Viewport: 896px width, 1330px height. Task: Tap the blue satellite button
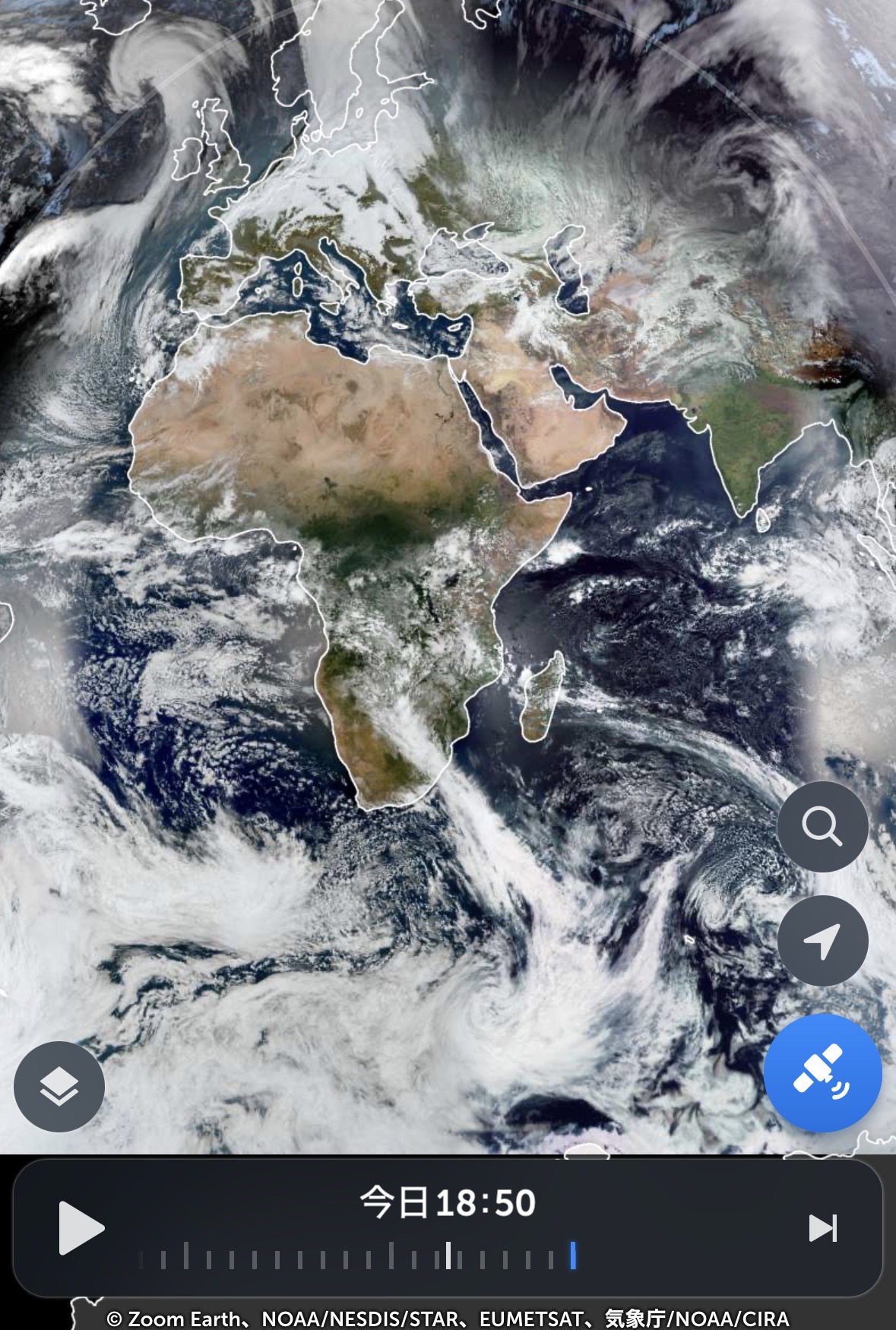click(822, 1073)
